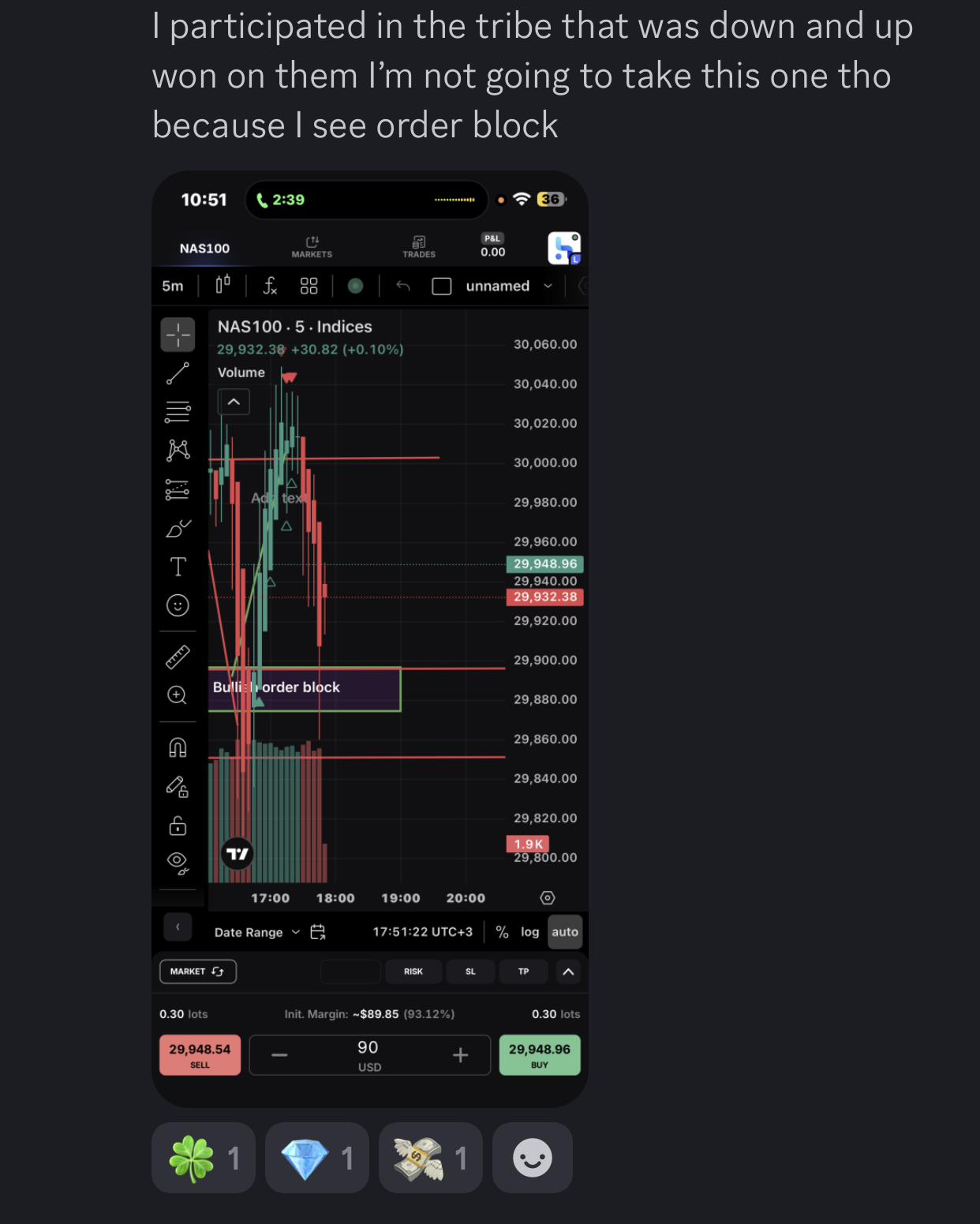Open the attached NAS100 chart screenshot

pyautogui.click(x=370, y=638)
